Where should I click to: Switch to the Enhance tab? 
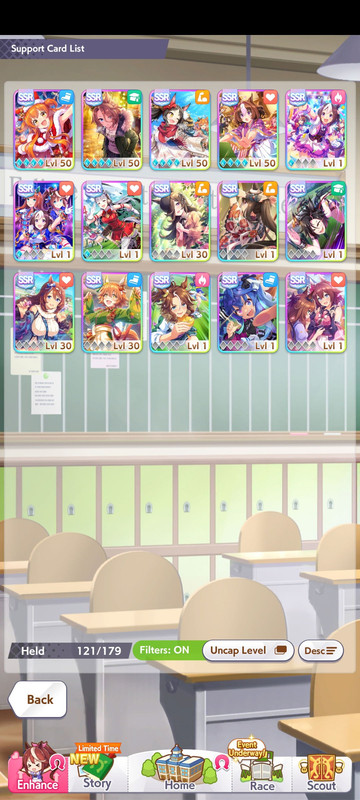[x=38, y=770]
